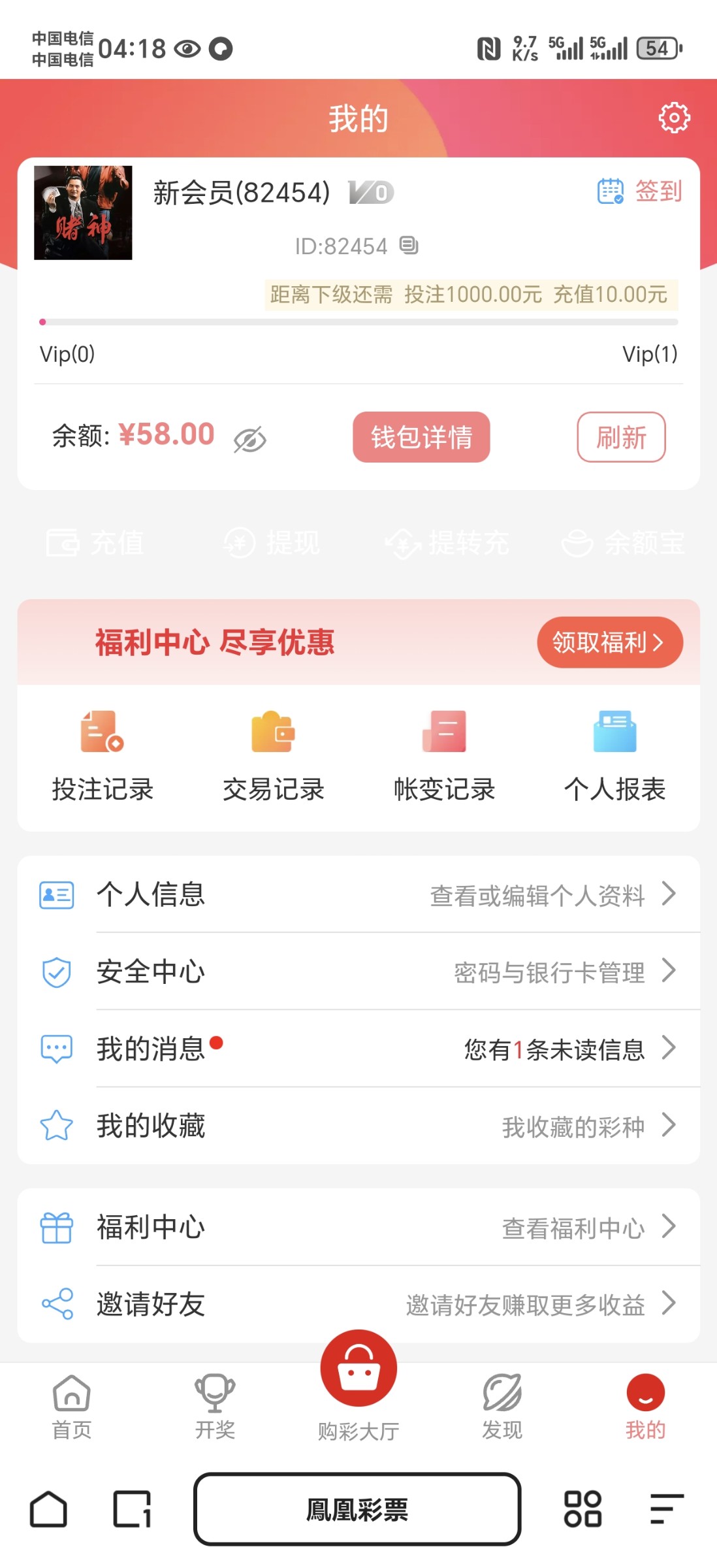Go to 安全中心 security center
This screenshot has width=717, height=1568.
(358, 972)
